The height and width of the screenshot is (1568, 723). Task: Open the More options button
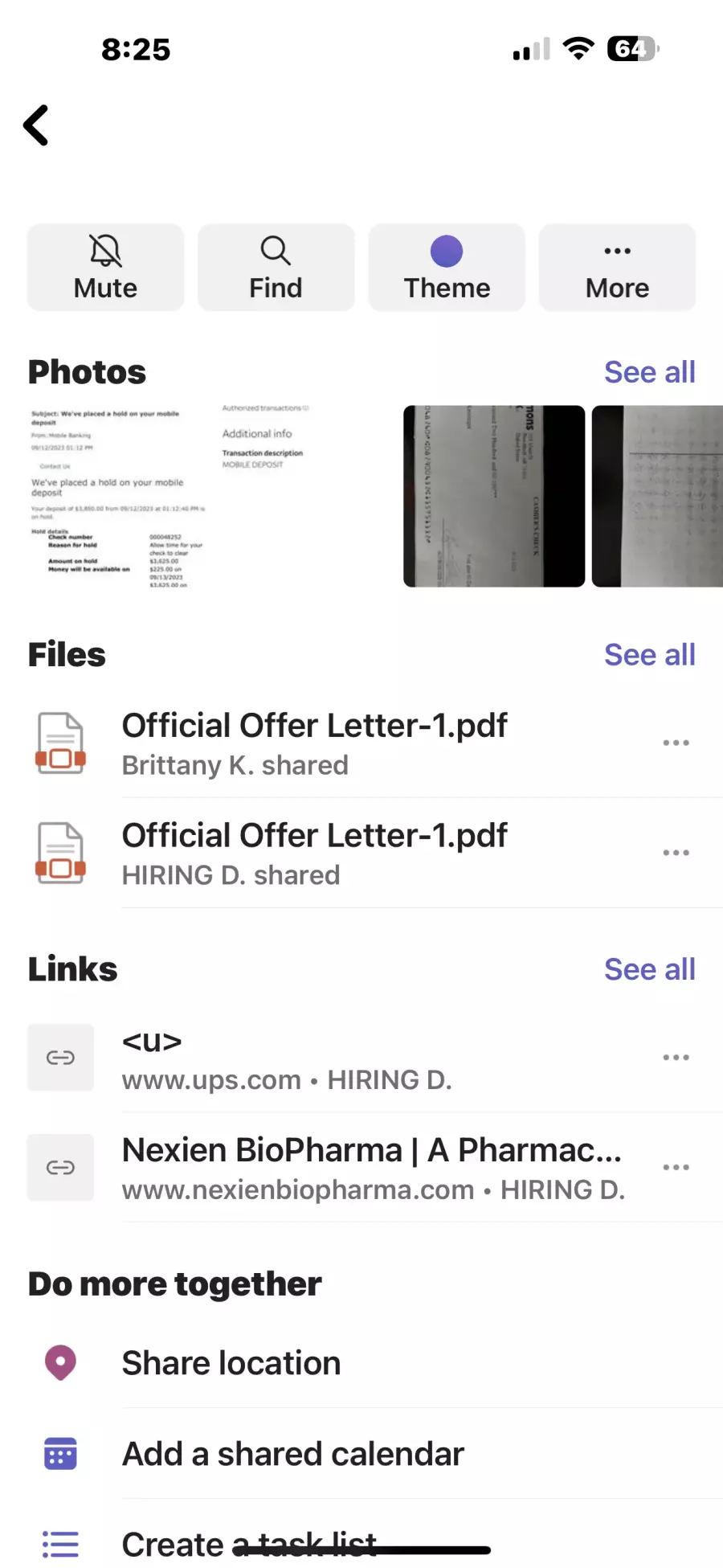pyautogui.click(x=617, y=268)
